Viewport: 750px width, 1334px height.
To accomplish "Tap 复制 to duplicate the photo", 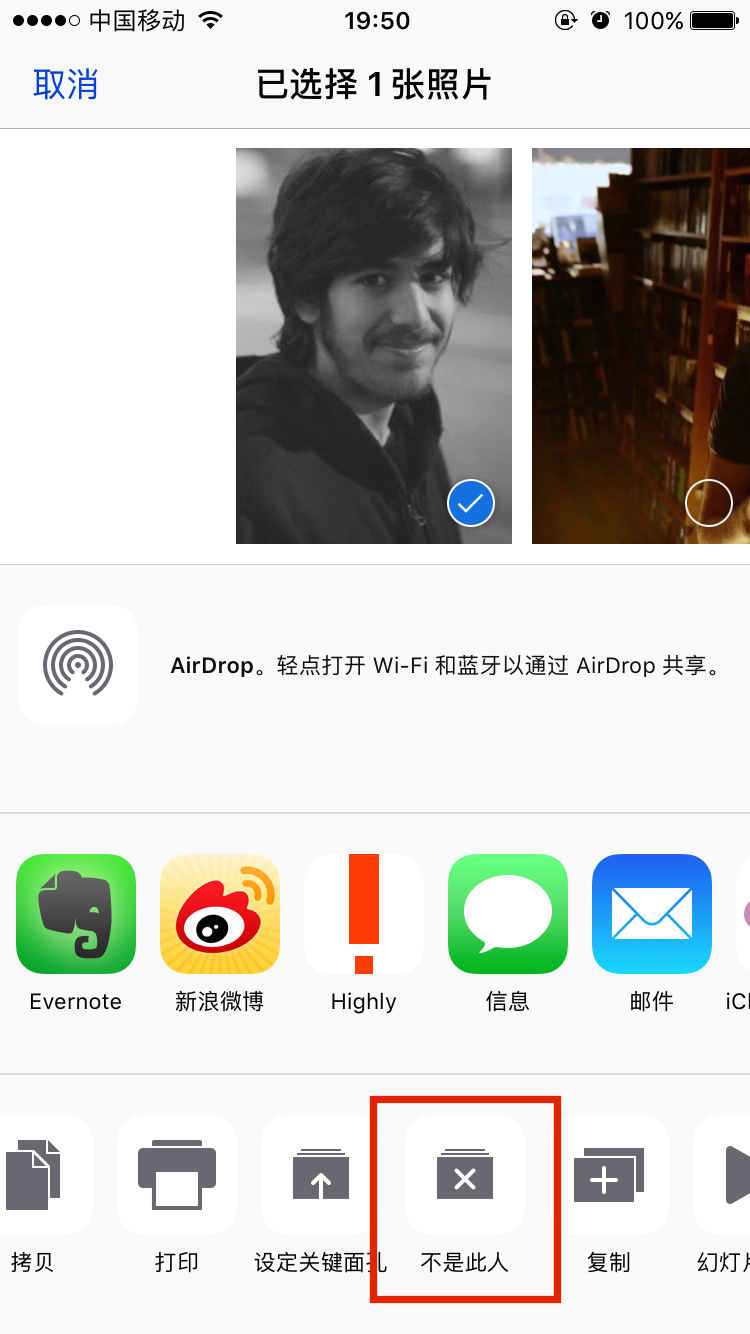I will click(x=609, y=1176).
